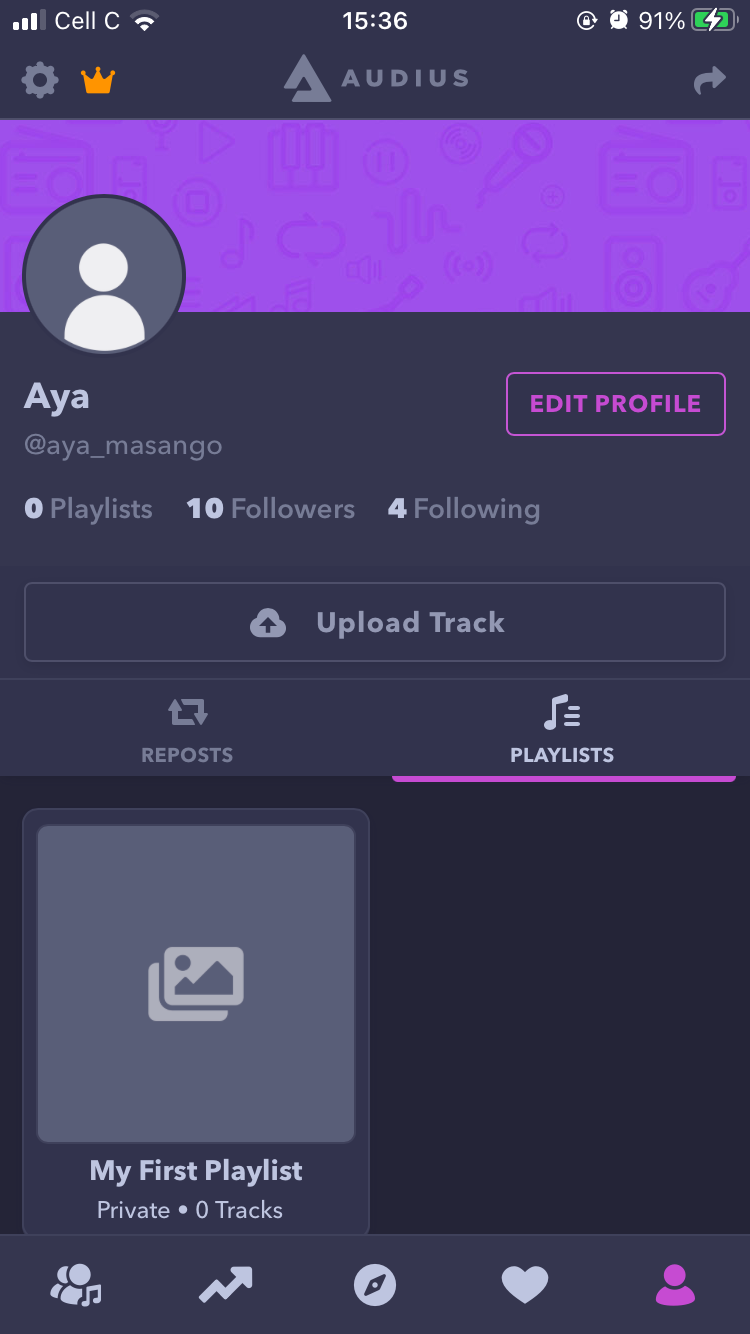View the 10 Followers list
750x1334 pixels.
(x=270, y=509)
